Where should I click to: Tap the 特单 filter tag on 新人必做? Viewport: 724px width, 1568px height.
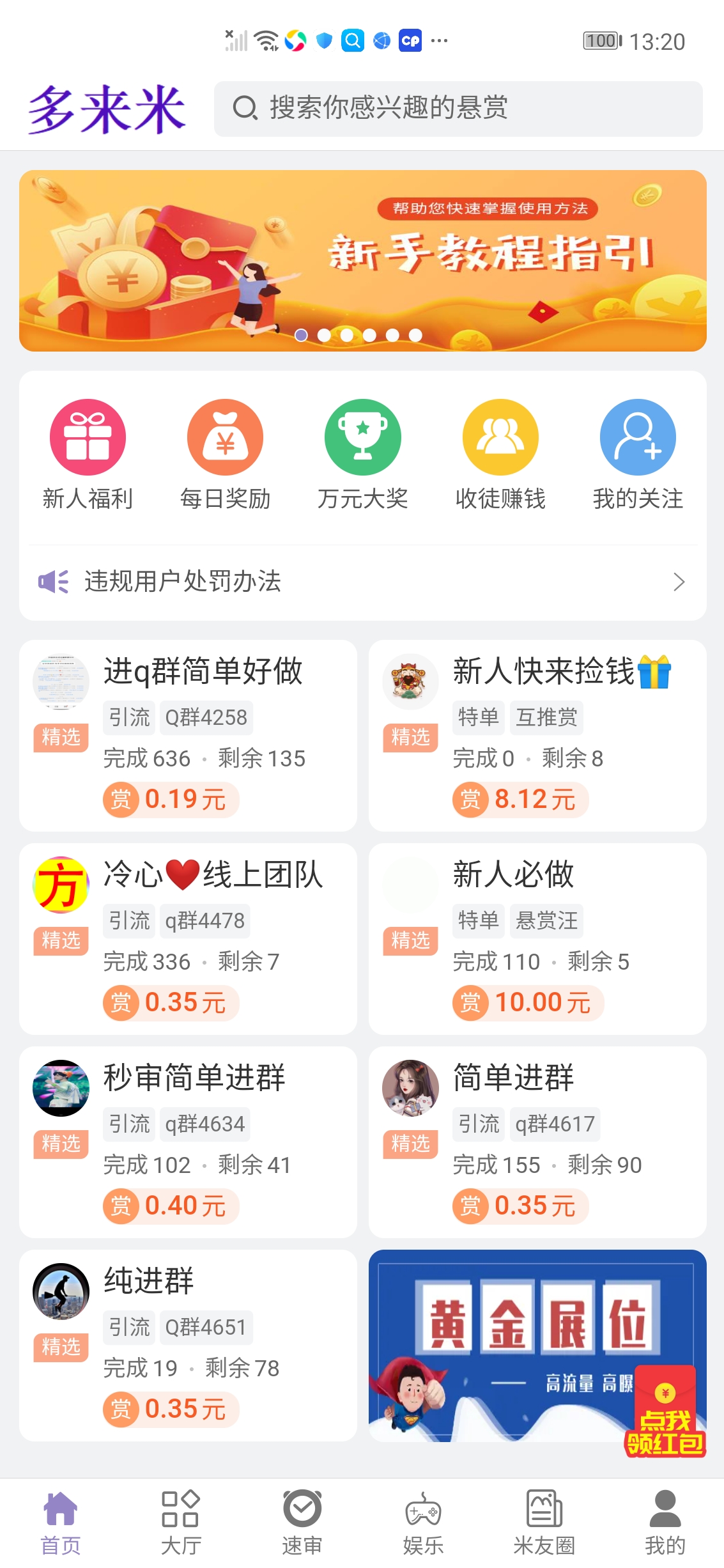click(479, 920)
